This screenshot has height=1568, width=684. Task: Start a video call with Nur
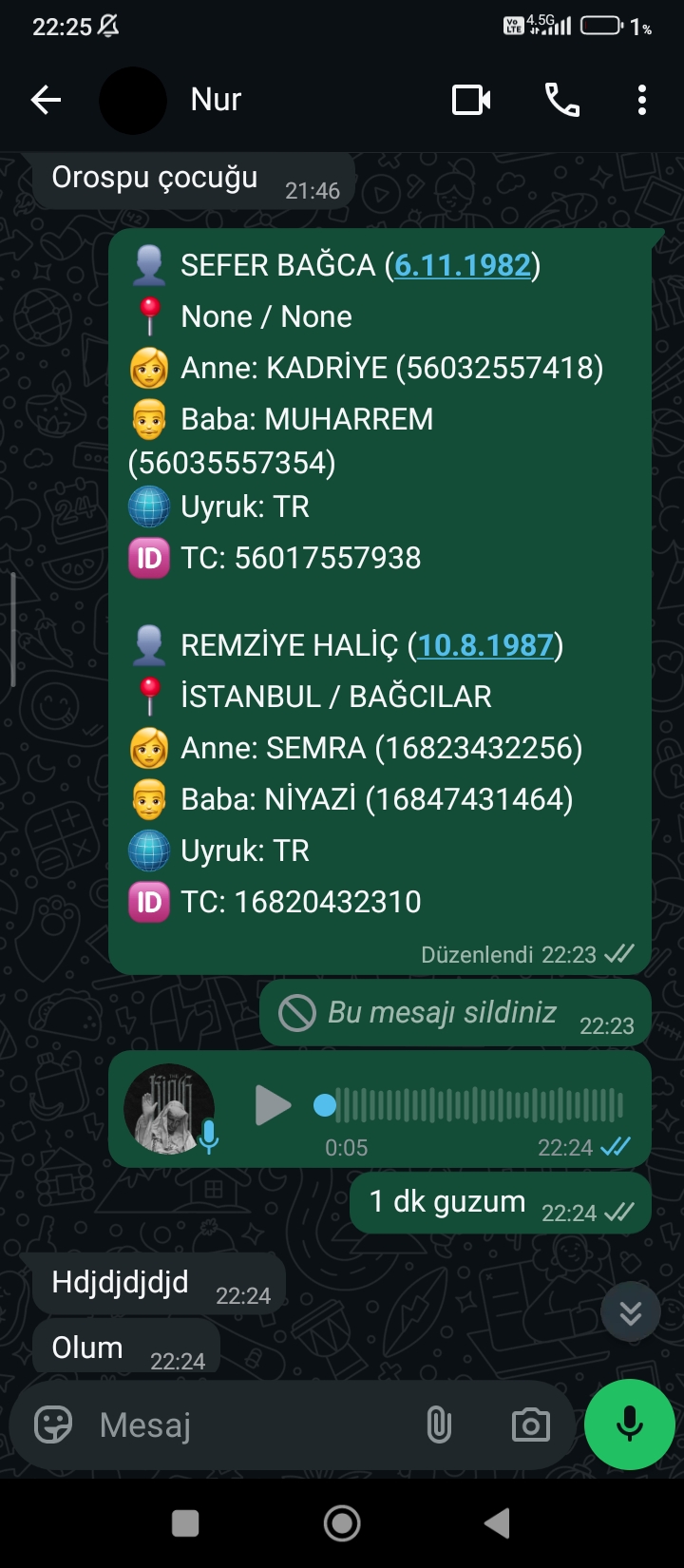471,100
